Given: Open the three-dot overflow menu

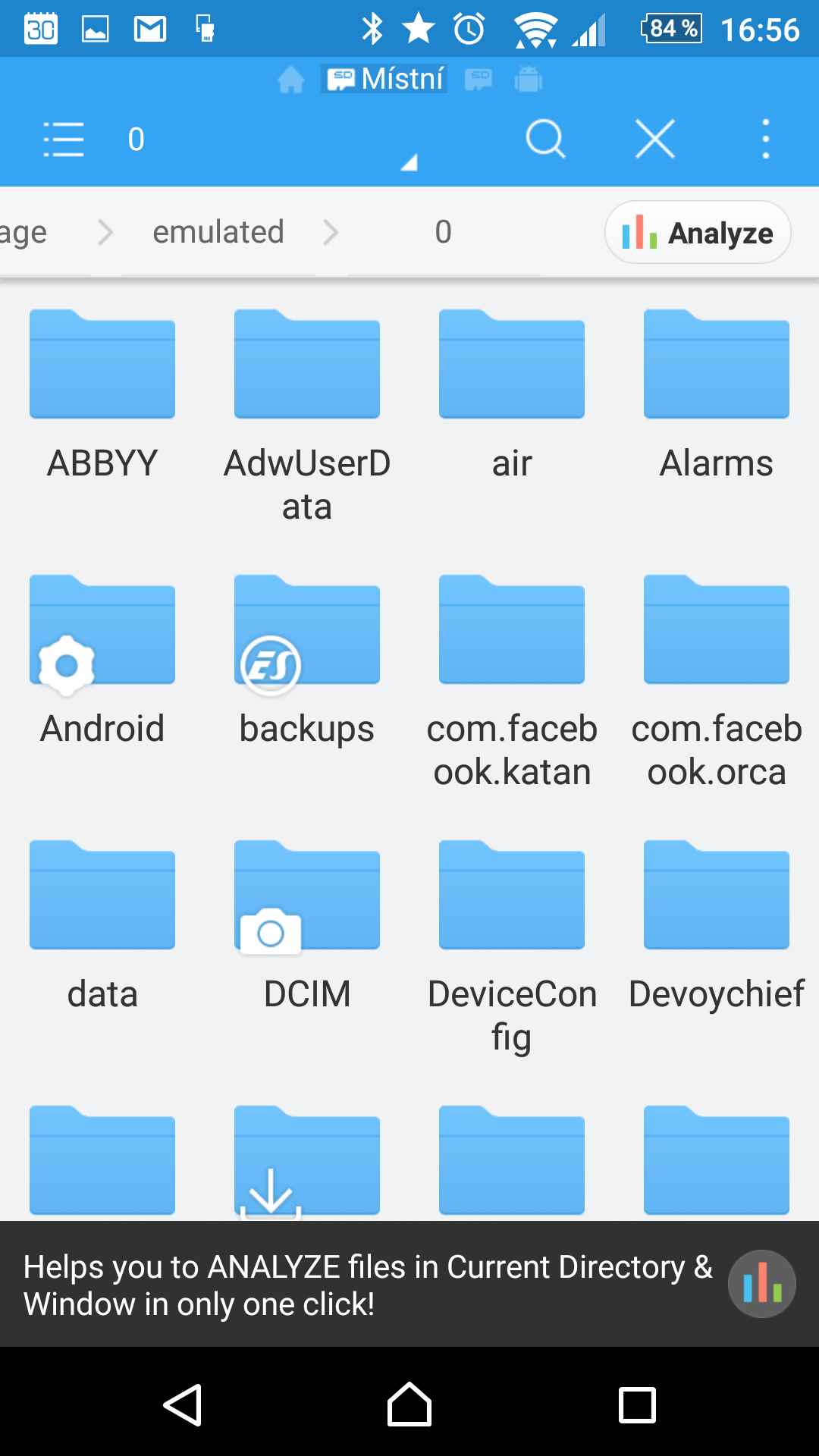Looking at the screenshot, I should (x=766, y=139).
